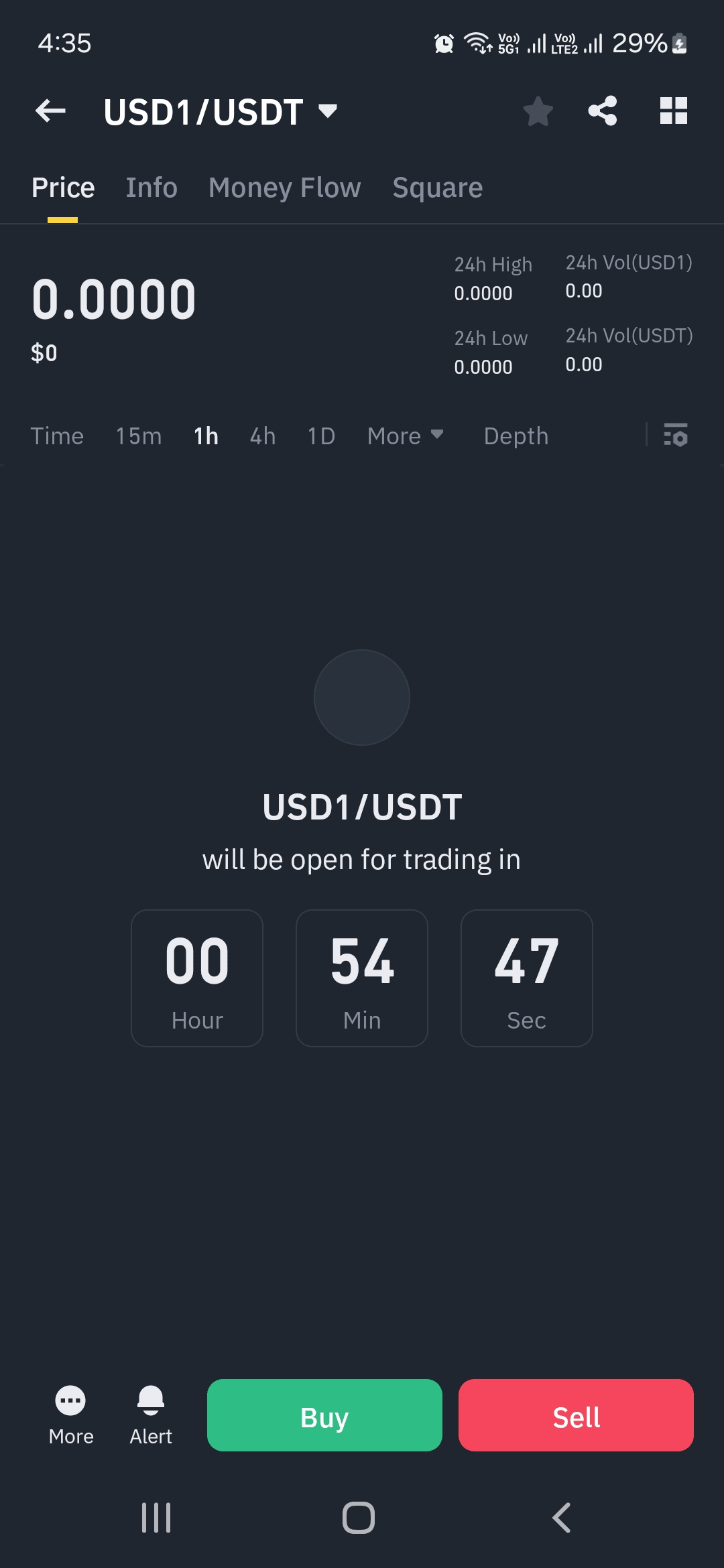Select the 15m chart interval
Viewport: 724px width, 1568px height.
coord(138,436)
